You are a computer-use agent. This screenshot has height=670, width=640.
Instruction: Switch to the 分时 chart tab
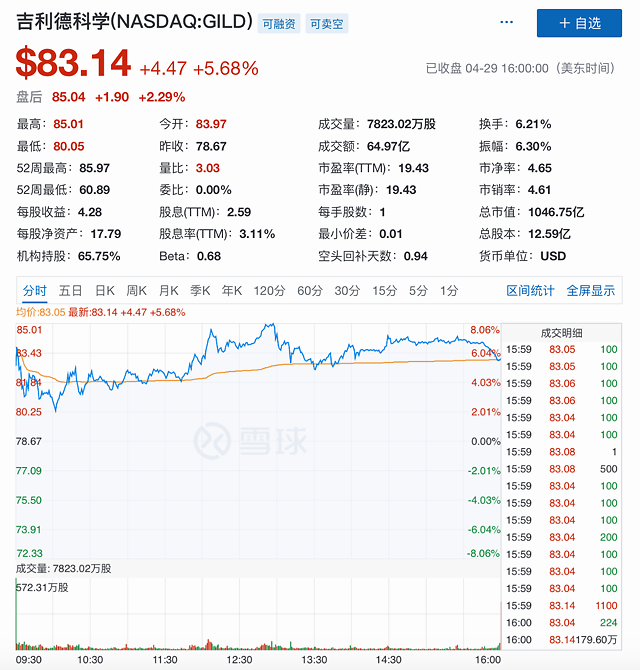click(x=34, y=291)
